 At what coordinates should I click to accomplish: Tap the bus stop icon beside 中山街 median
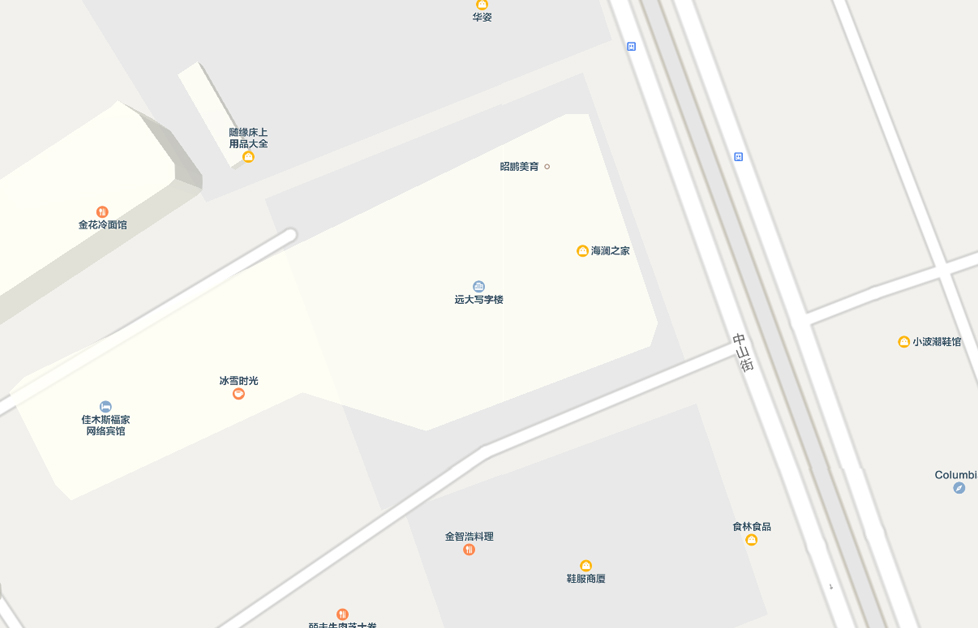click(x=738, y=157)
